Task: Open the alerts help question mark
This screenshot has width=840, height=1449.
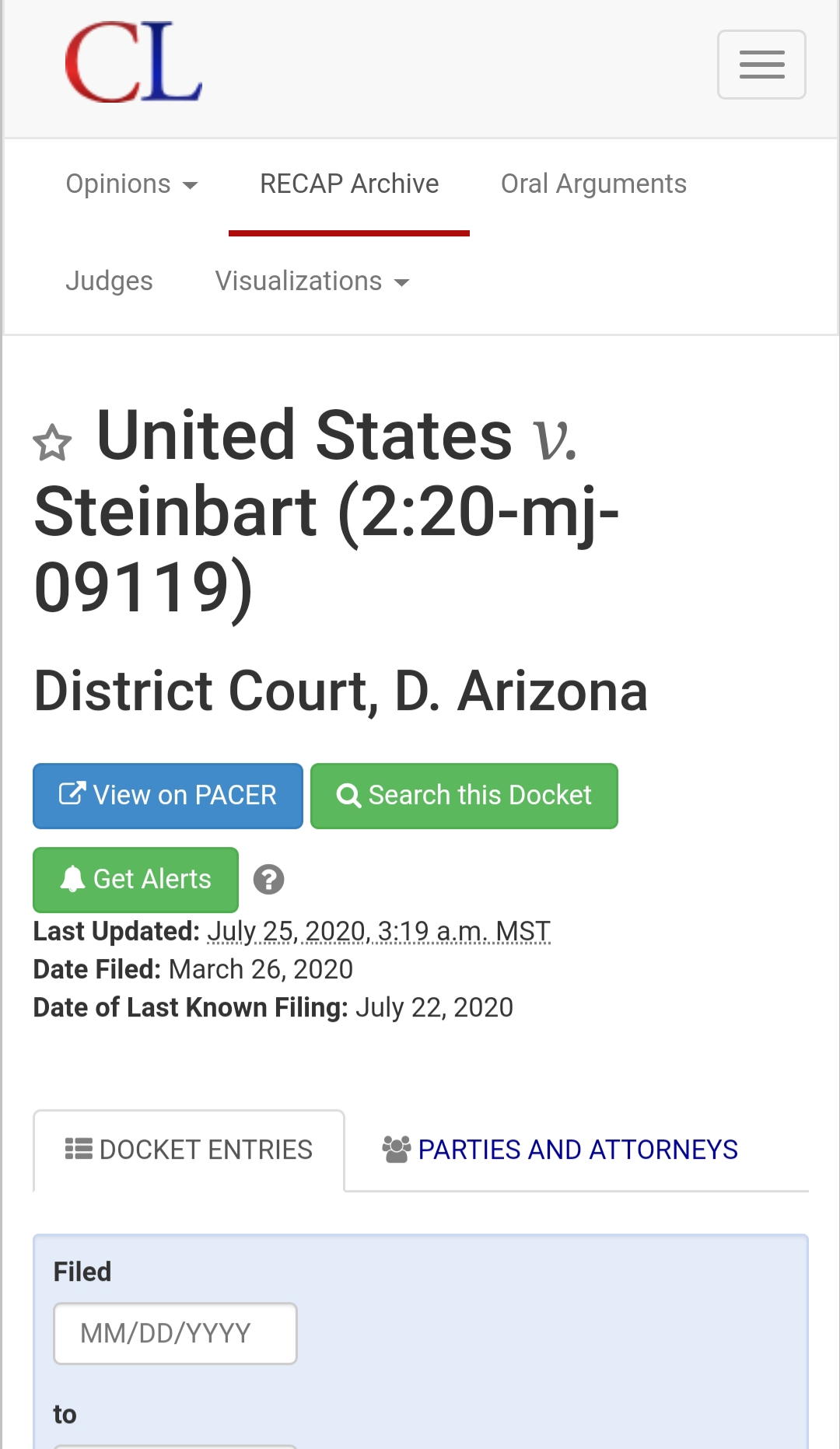Action: [268, 880]
